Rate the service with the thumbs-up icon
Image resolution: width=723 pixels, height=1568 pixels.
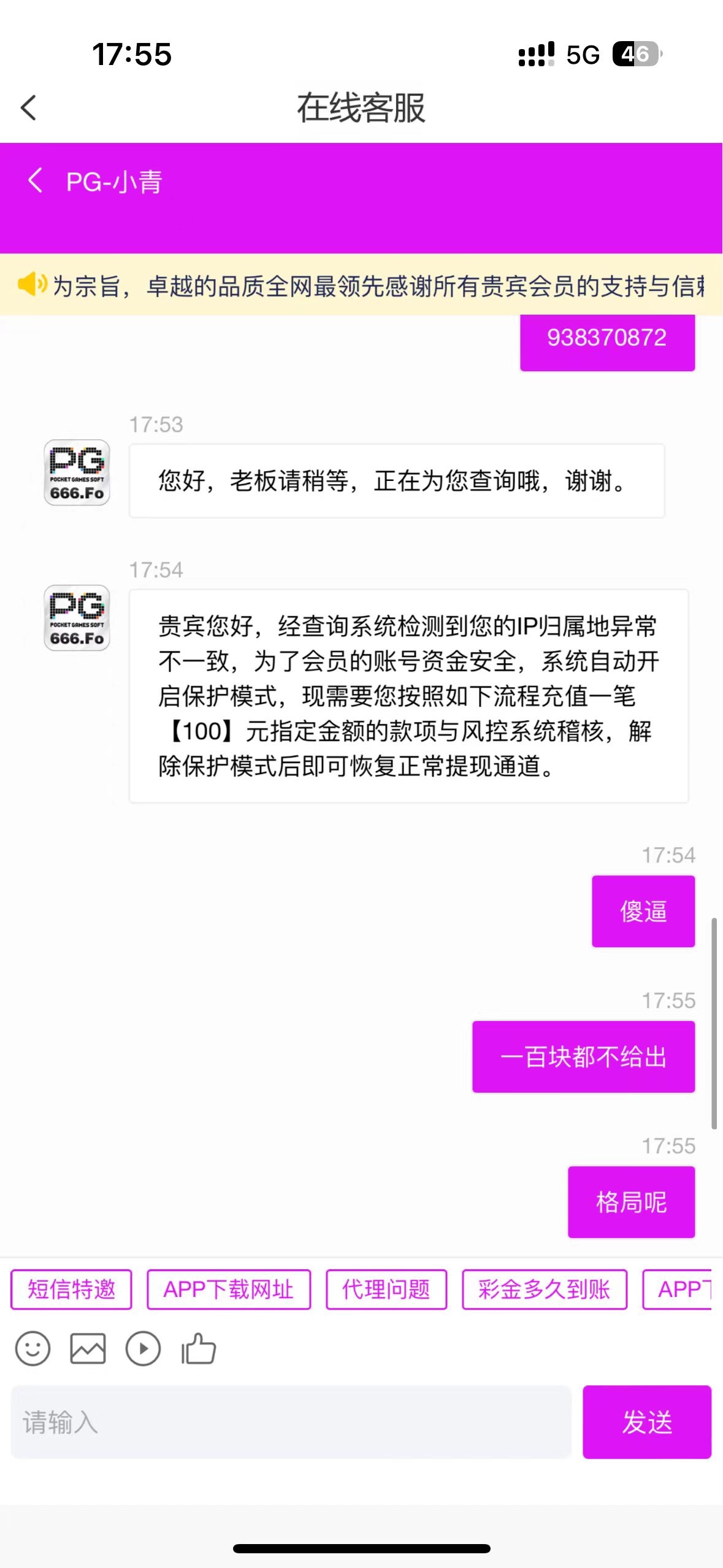[x=199, y=1349]
